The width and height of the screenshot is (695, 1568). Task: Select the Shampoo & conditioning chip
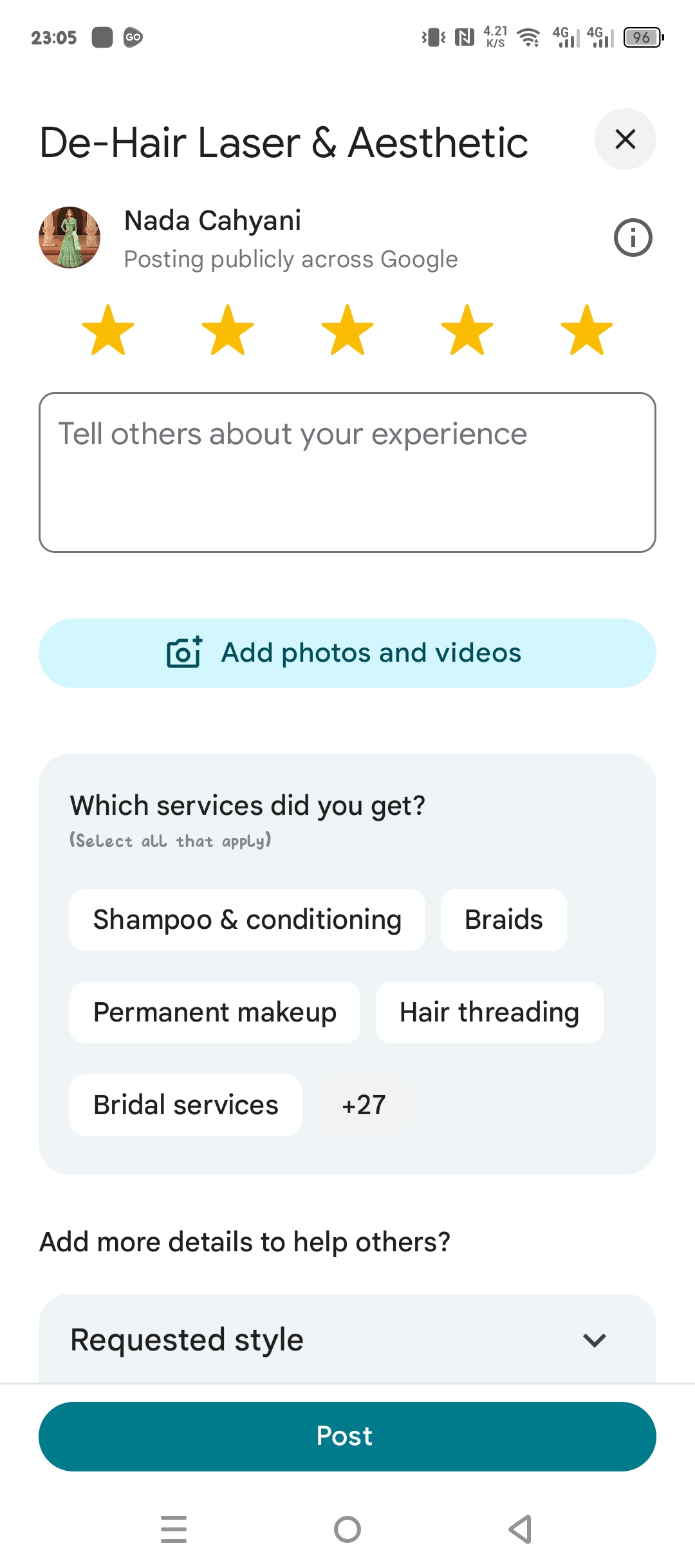[247, 920]
